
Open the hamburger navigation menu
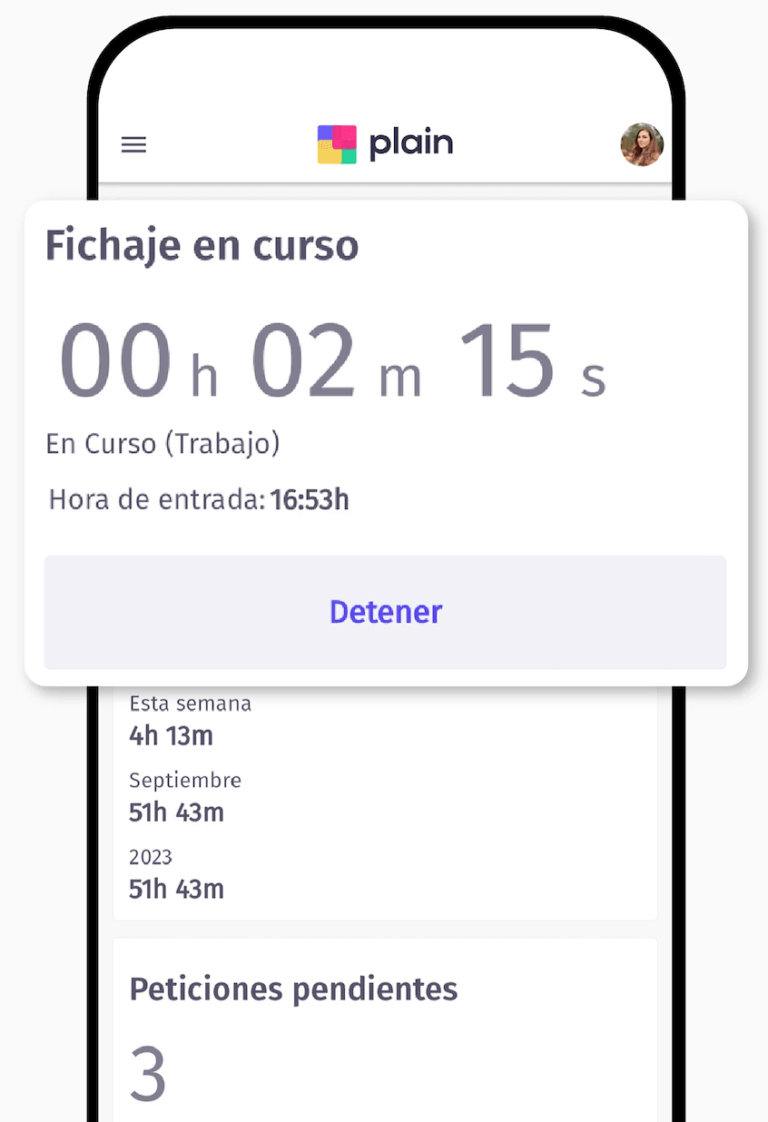click(x=133, y=144)
